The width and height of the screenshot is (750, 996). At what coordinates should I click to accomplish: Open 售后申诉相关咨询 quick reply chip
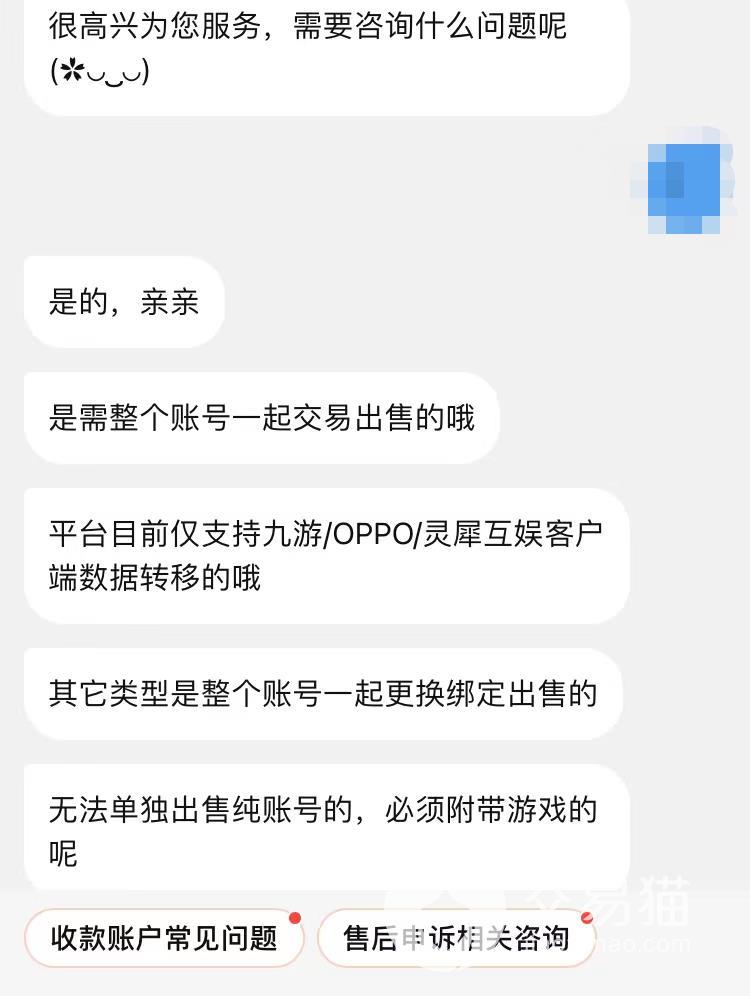[x=456, y=938]
